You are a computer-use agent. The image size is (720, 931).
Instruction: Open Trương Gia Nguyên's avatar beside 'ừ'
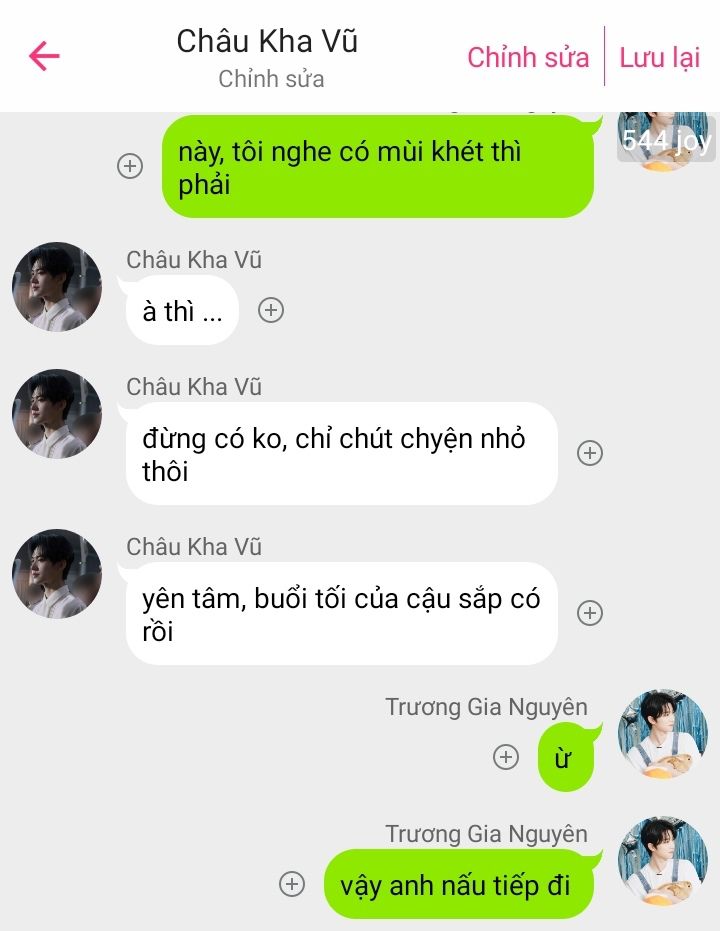click(x=662, y=734)
